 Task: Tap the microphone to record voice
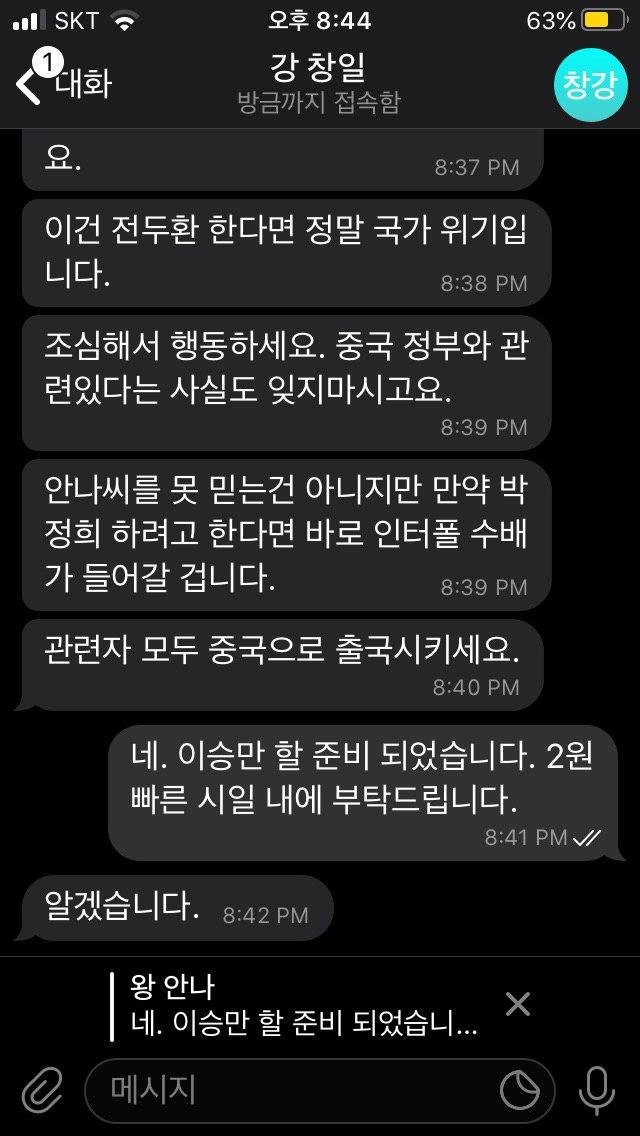(597, 1090)
